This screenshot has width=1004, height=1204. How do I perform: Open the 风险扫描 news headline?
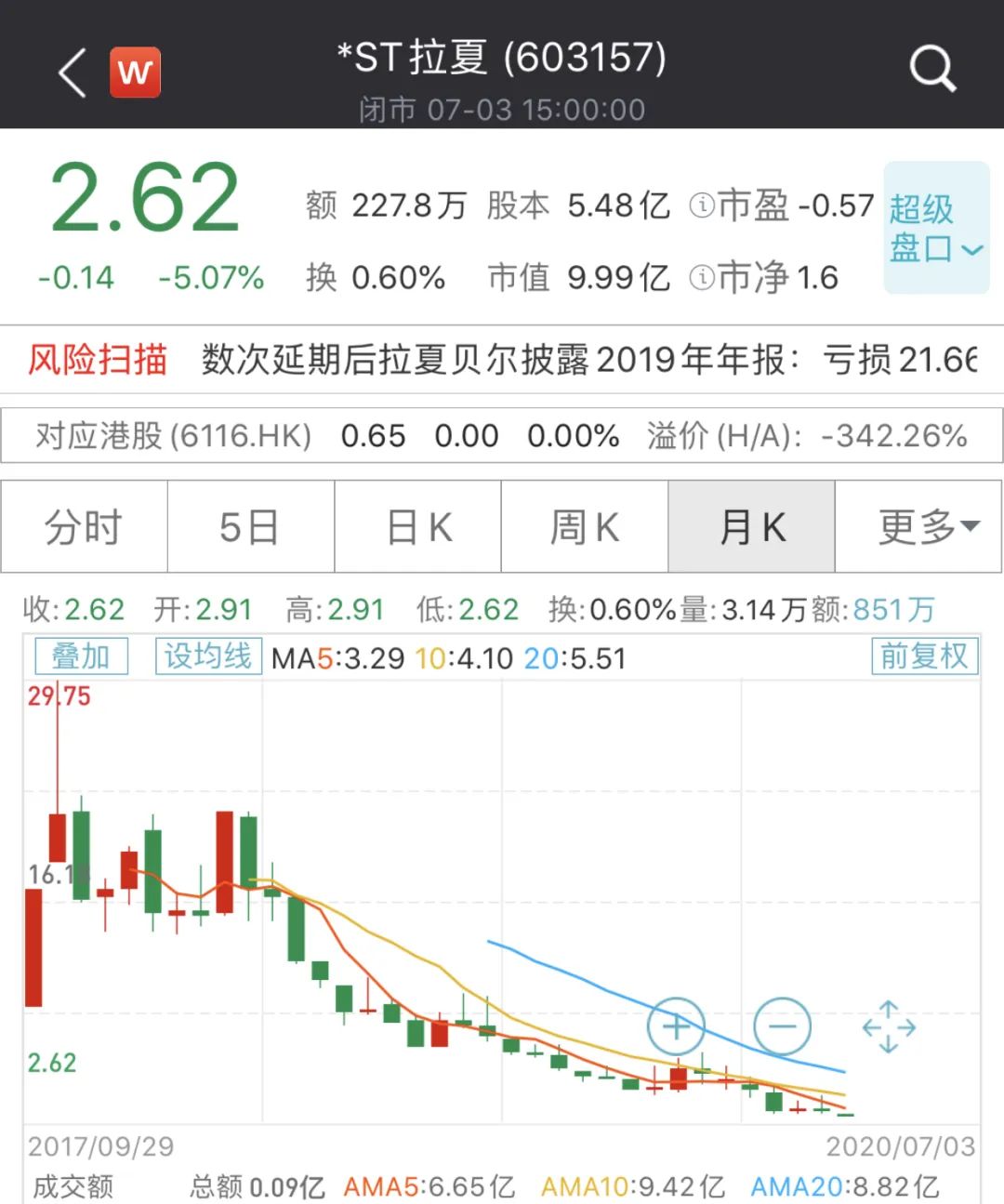point(588,359)
